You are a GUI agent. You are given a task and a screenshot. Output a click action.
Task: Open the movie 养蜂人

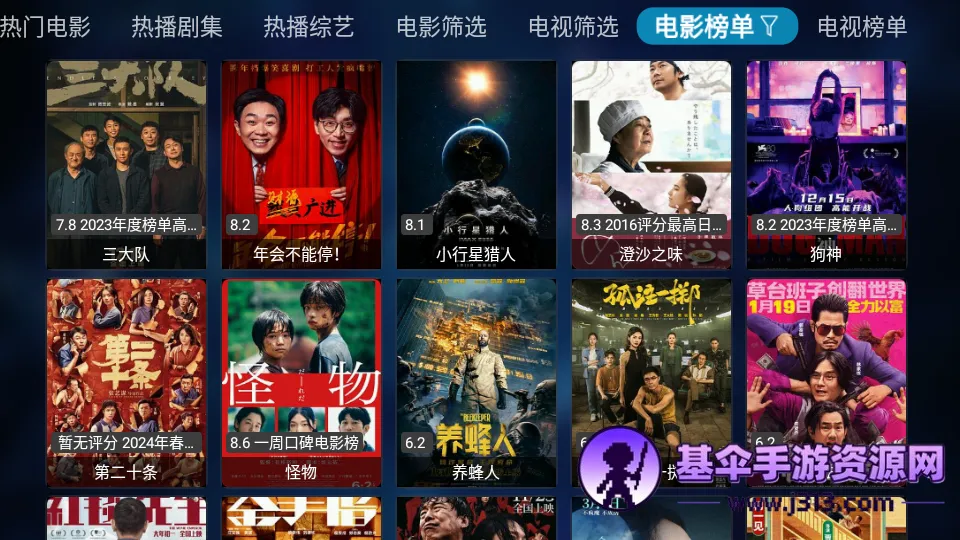(x=476, y=382)
